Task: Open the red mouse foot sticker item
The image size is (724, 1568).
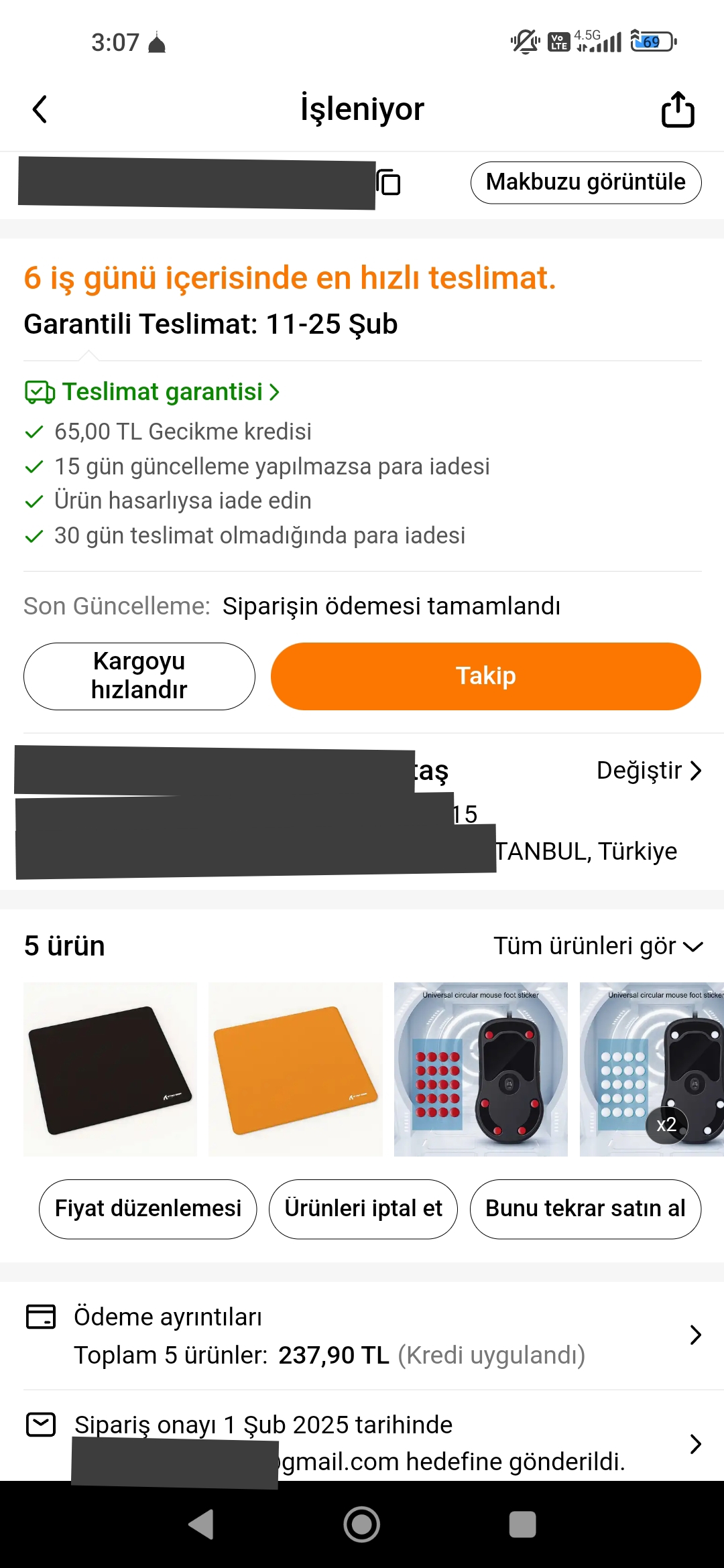Action: tap(481, 1069)
